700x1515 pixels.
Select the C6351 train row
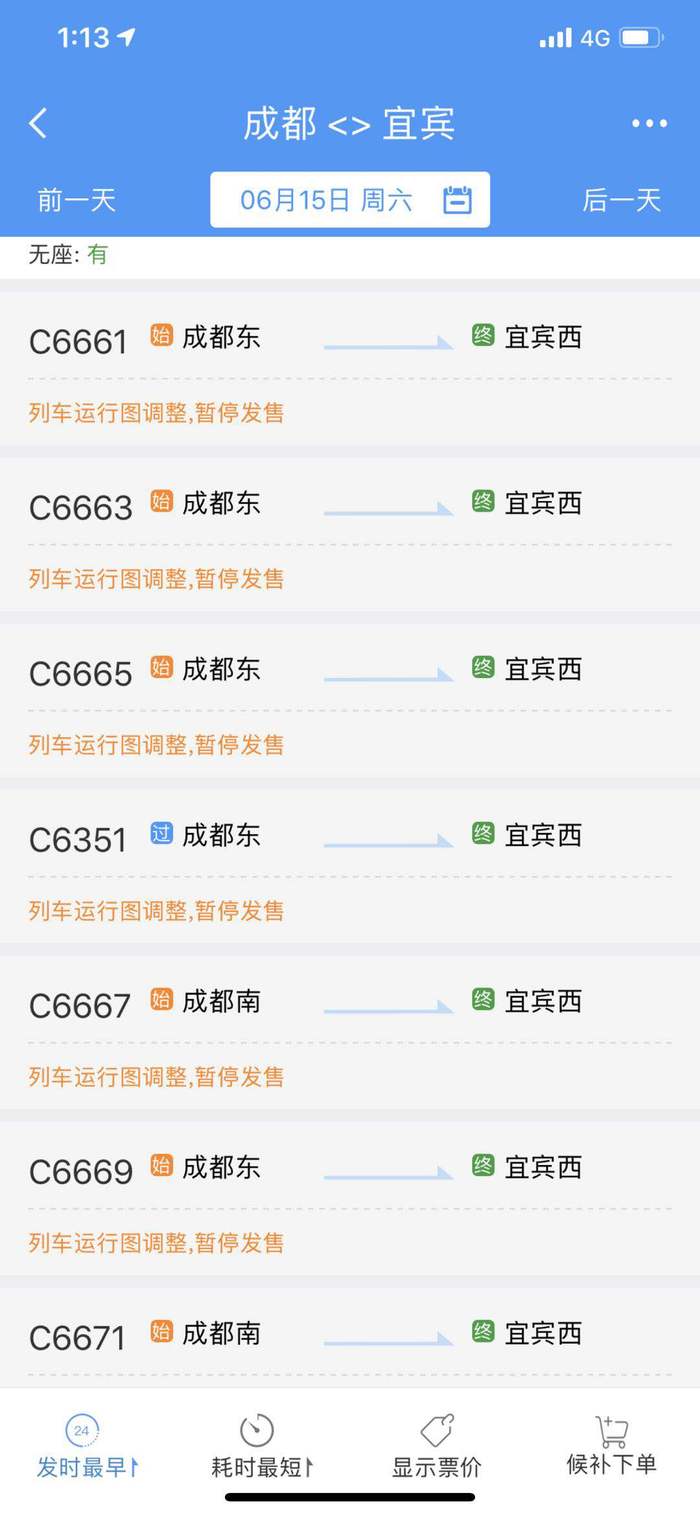tap(350, 867)
